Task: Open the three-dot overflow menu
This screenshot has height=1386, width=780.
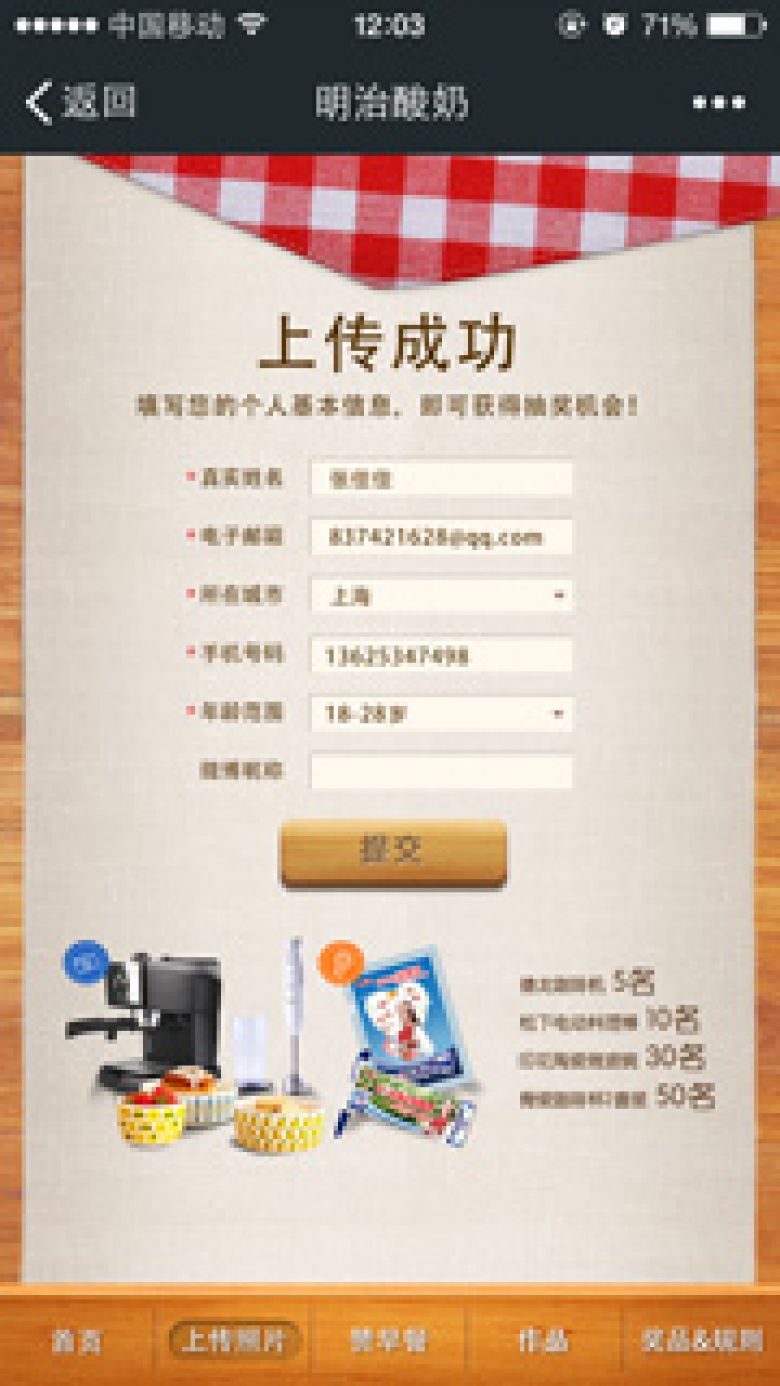Action: 719,102
